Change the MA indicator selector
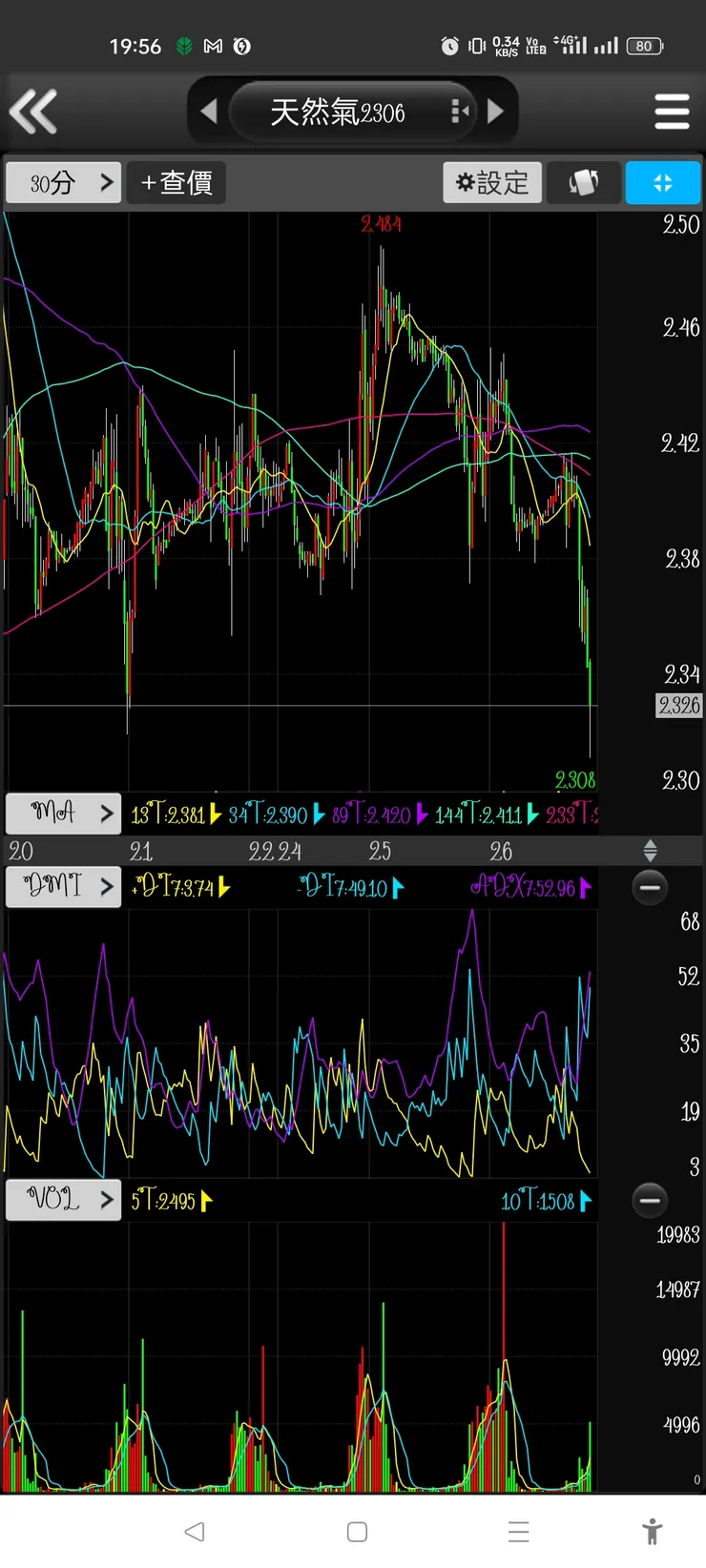This screenshot has height=1568, width=706. pyautogui.click(x=63, y=813)
